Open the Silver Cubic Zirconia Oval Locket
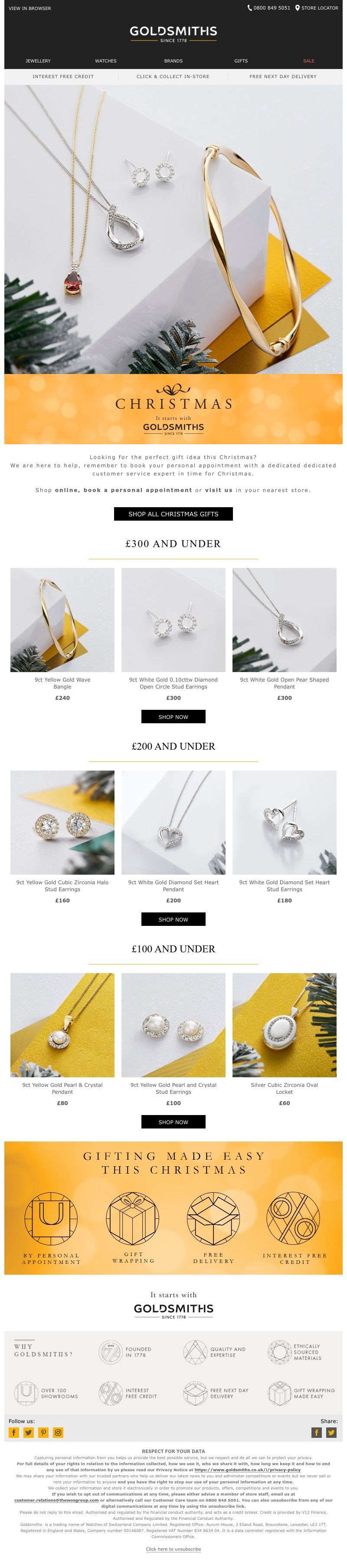The width and height of the screenshot is (347, 1568). tap(284, 1026)
